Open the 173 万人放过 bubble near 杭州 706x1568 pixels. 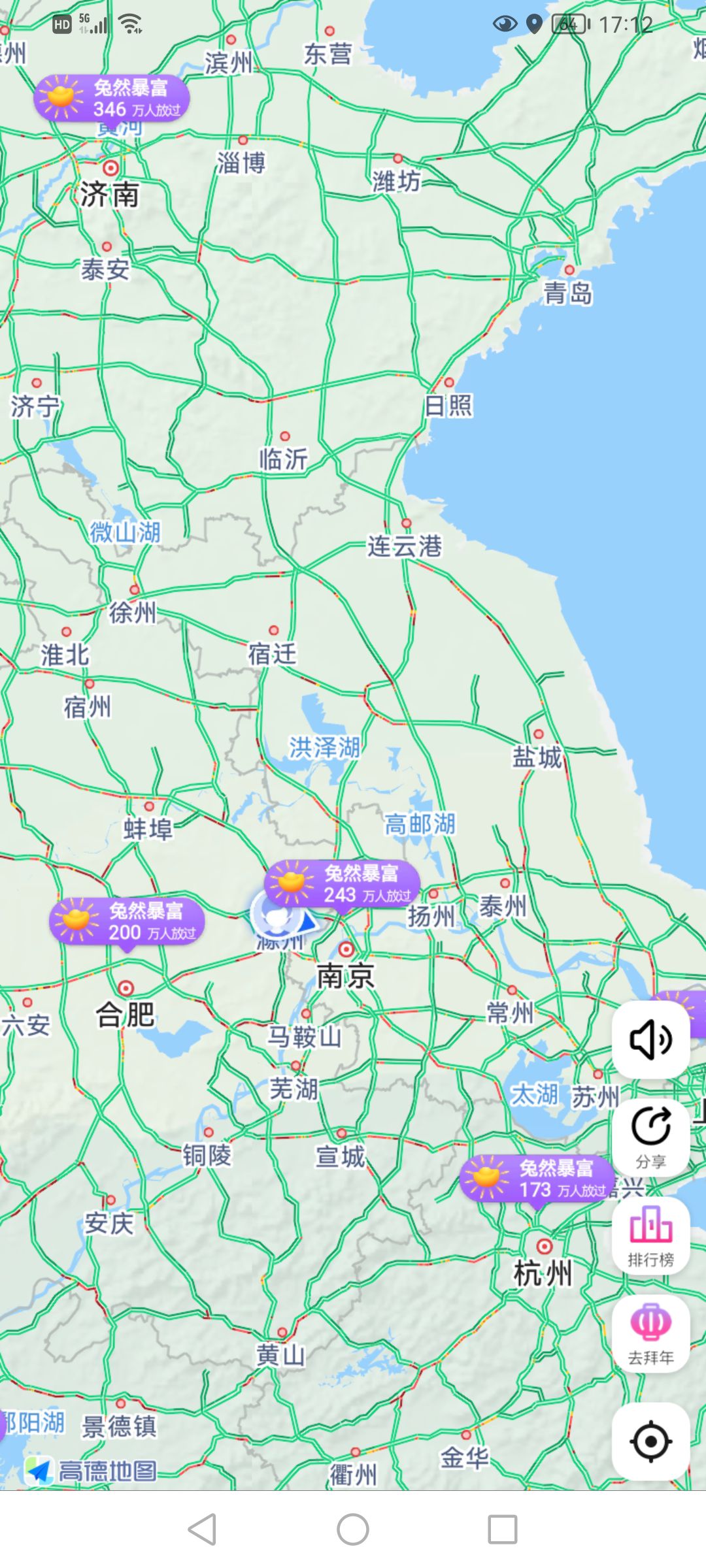pos(537,1178)
